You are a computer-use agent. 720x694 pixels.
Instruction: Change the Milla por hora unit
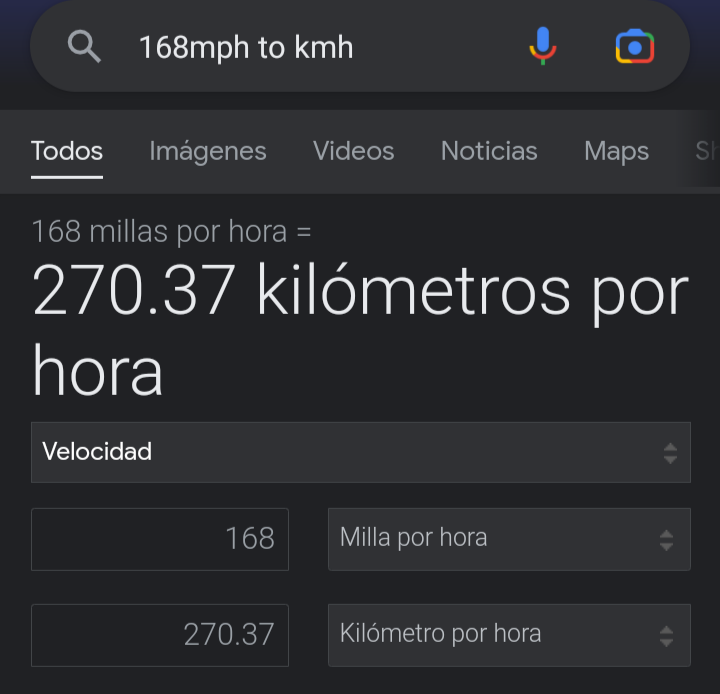[509, 539]
